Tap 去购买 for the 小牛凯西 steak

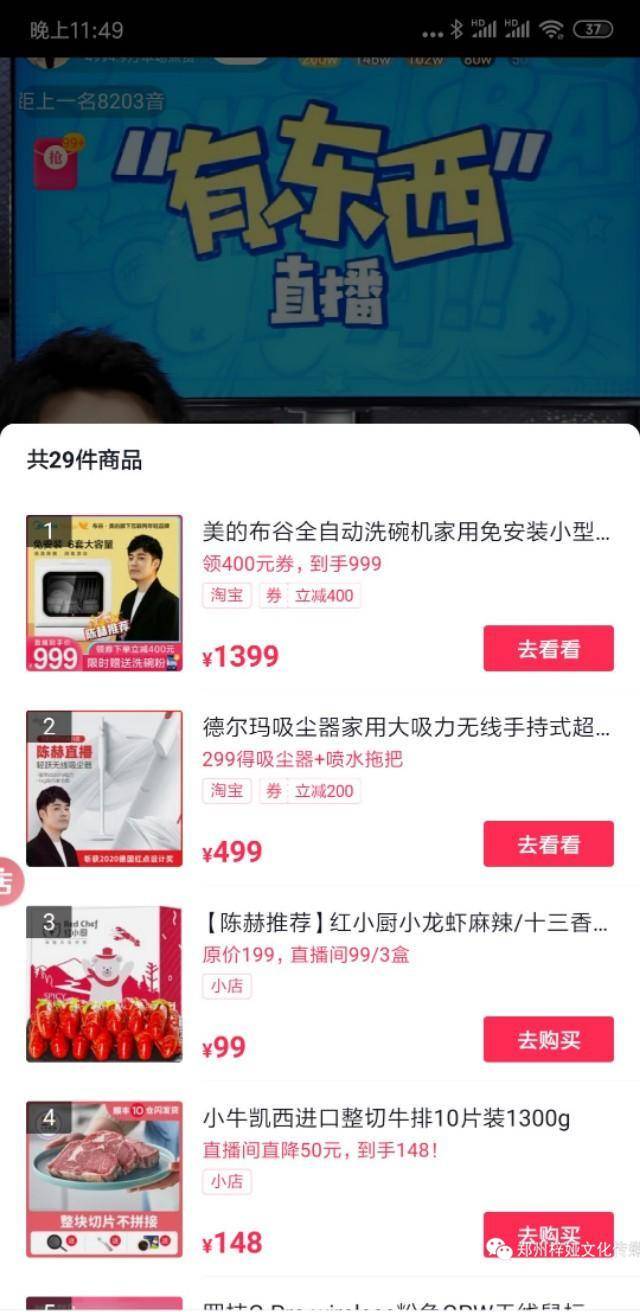click(x=548, y=1234)
